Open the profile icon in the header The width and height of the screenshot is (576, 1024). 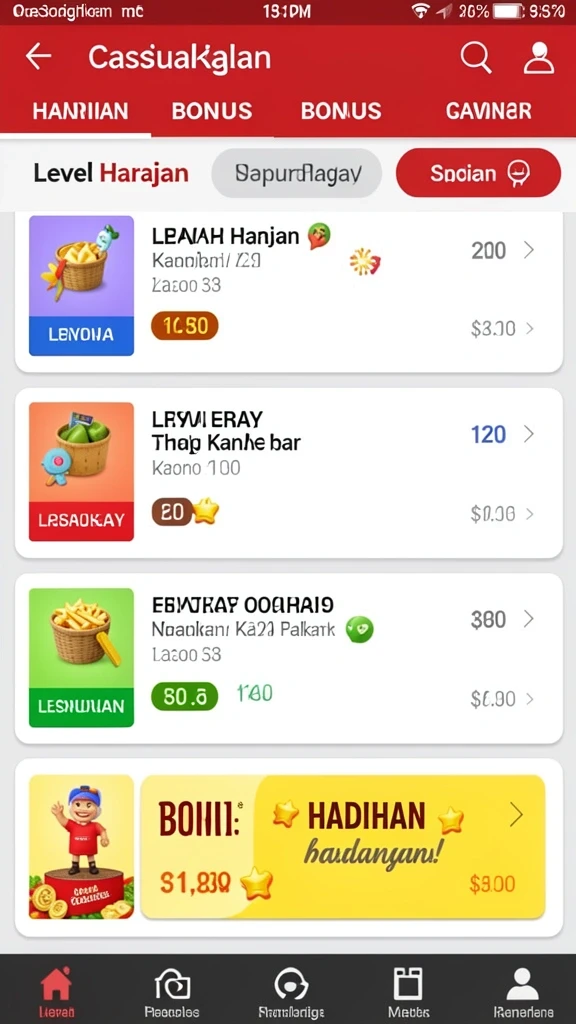[x=539, y=58]
